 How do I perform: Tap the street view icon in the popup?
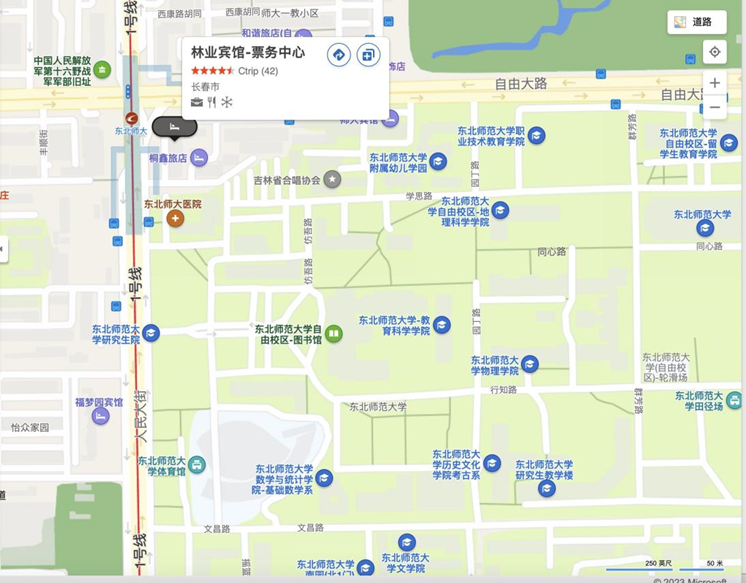point(369,55)
